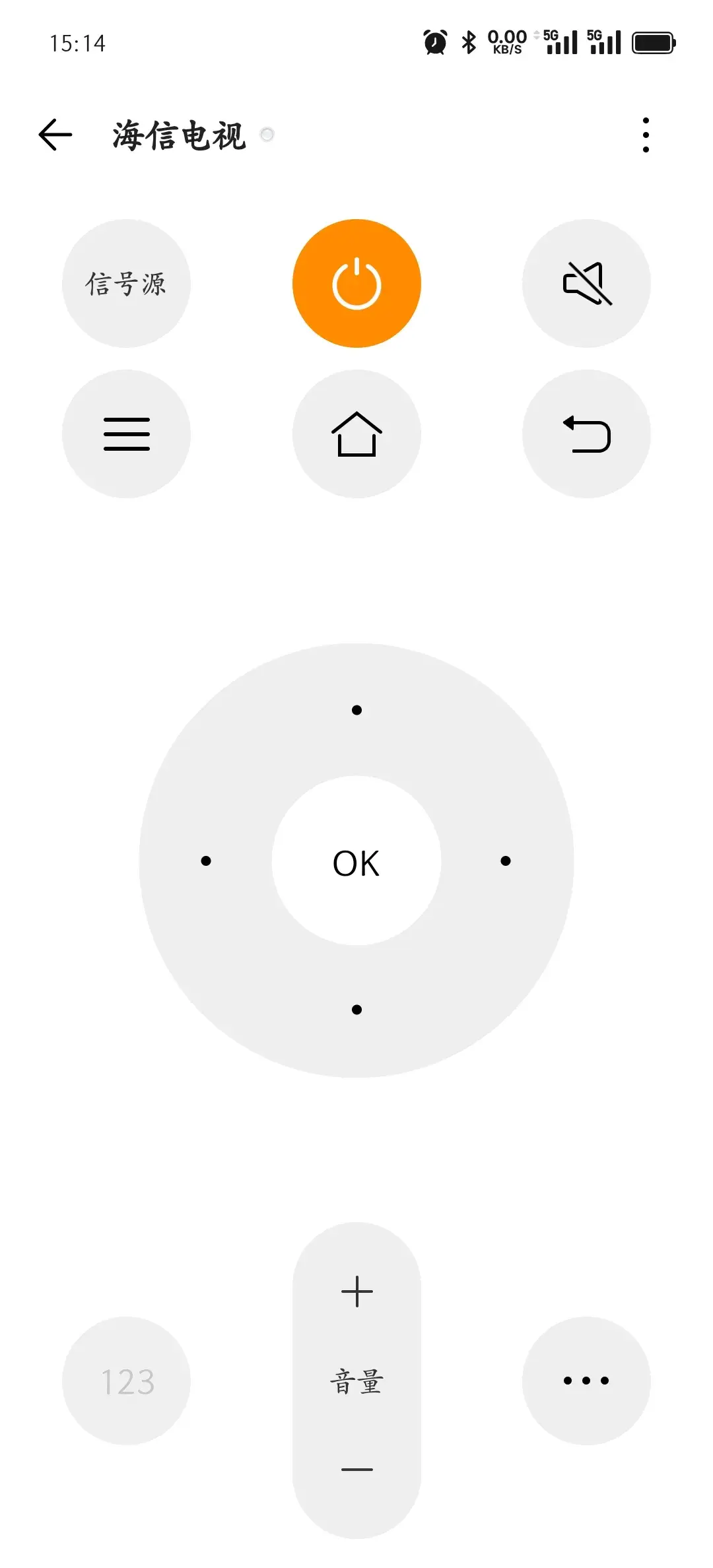Move down on the directional pad
Viewport: 713px width, 1568px height.
356,1009
